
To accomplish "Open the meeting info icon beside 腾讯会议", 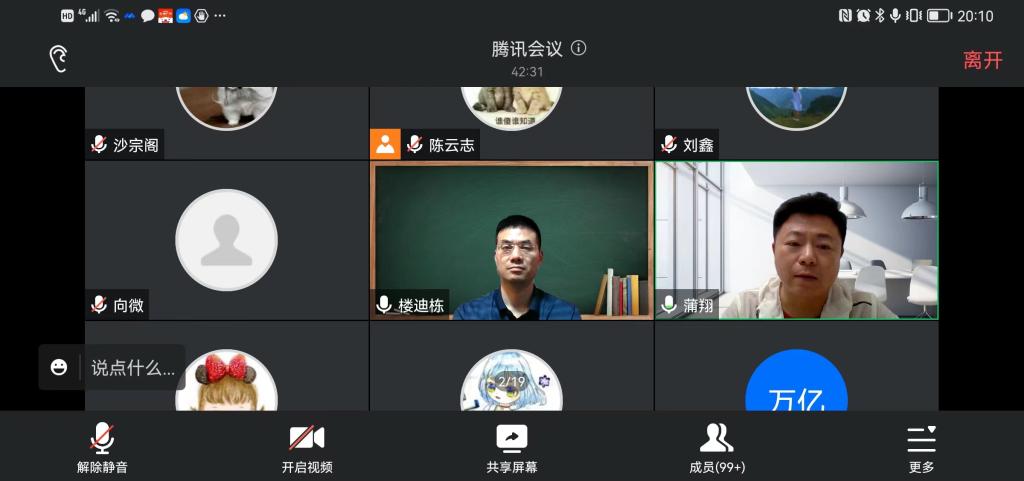I will [x=579, y=48].
